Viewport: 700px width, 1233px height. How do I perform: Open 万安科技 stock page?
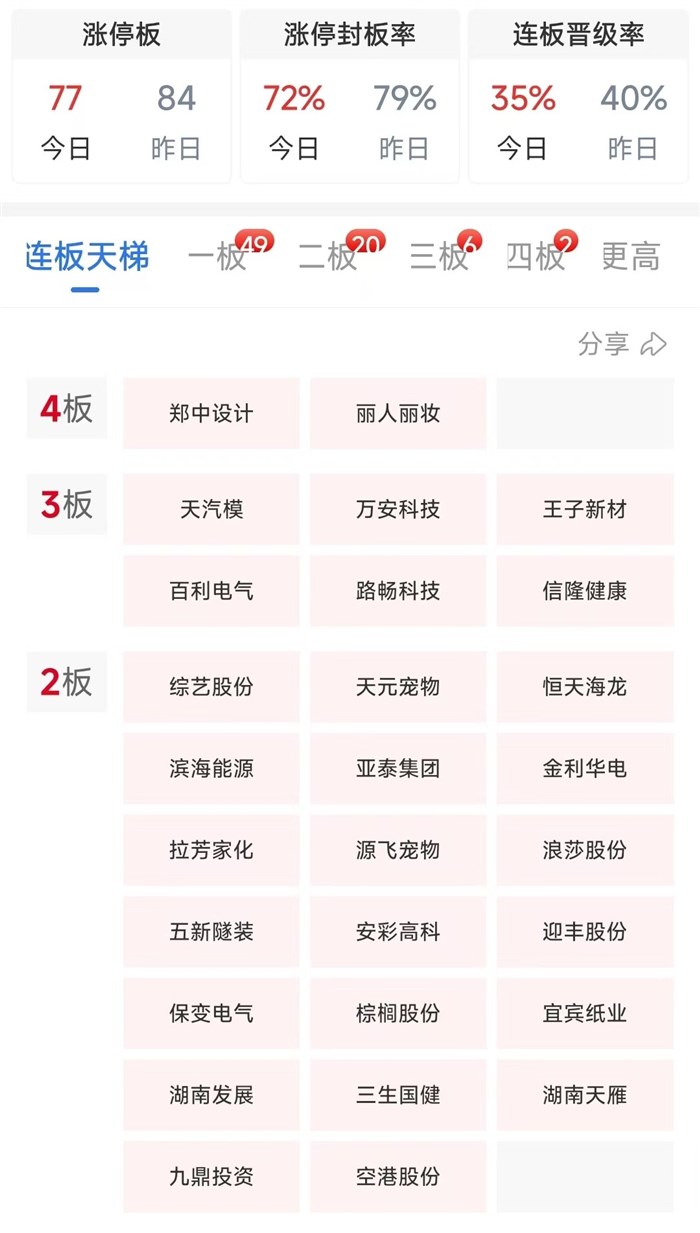pyautogui.click(x=398, y=510)
